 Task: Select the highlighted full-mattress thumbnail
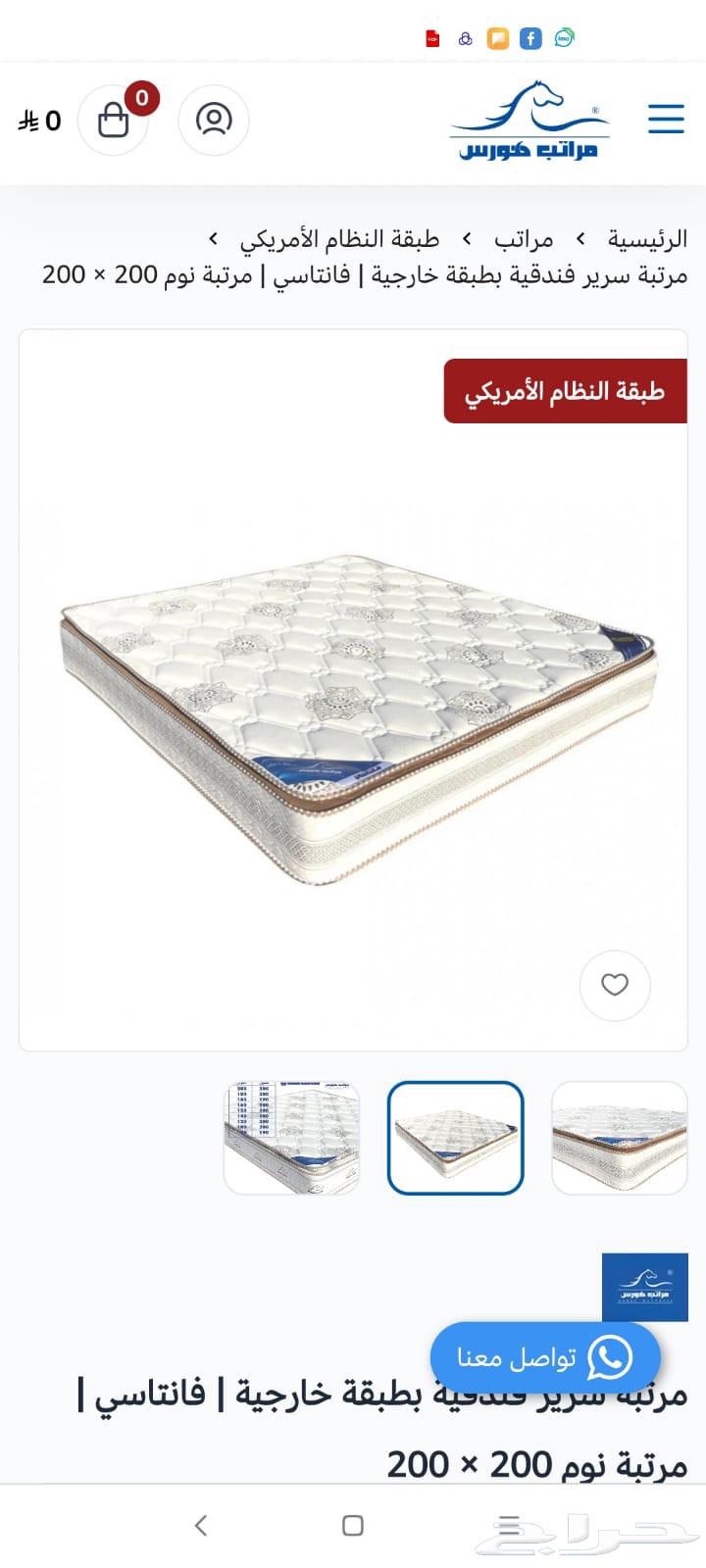click(x=456, y=1138)
